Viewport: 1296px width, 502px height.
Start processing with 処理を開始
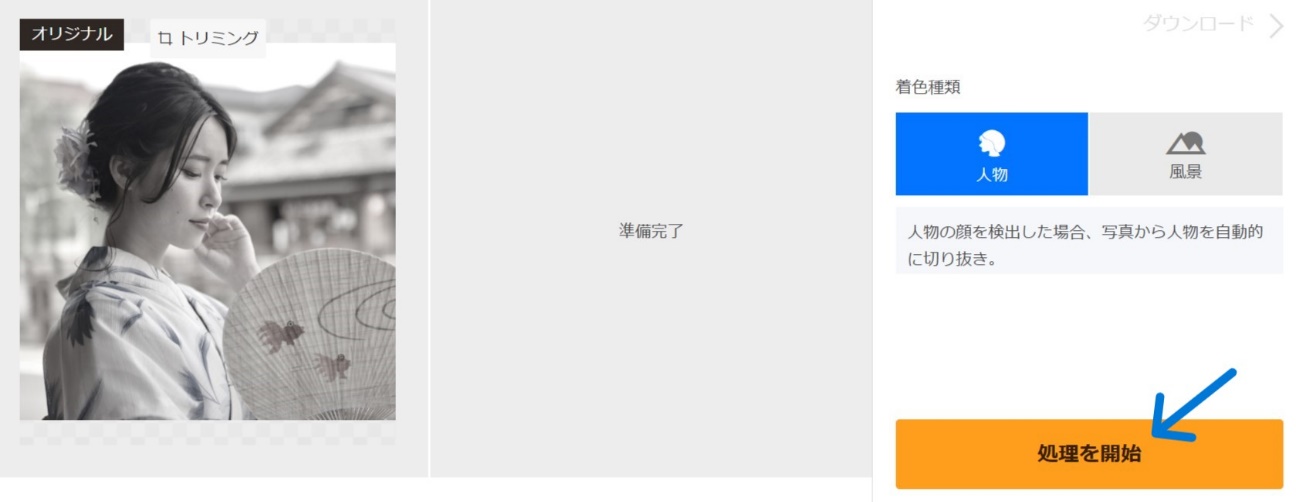(1088, 454)
